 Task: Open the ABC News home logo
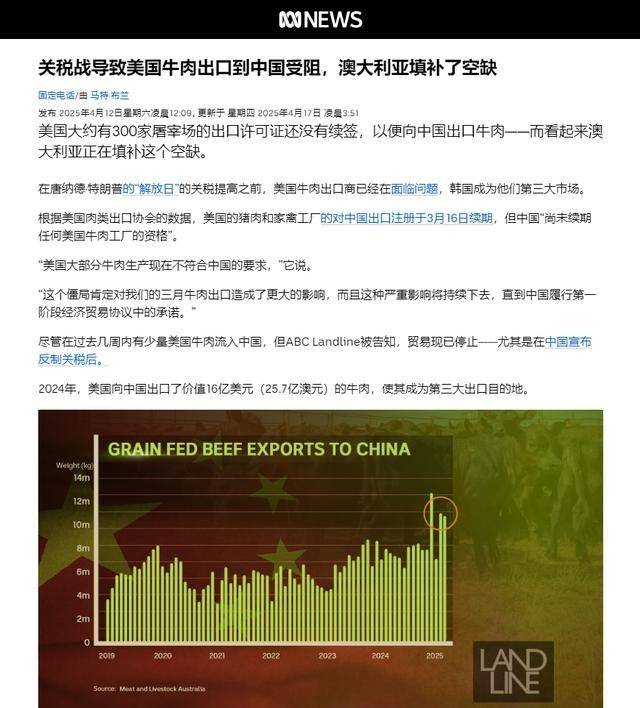coord(319,19)
